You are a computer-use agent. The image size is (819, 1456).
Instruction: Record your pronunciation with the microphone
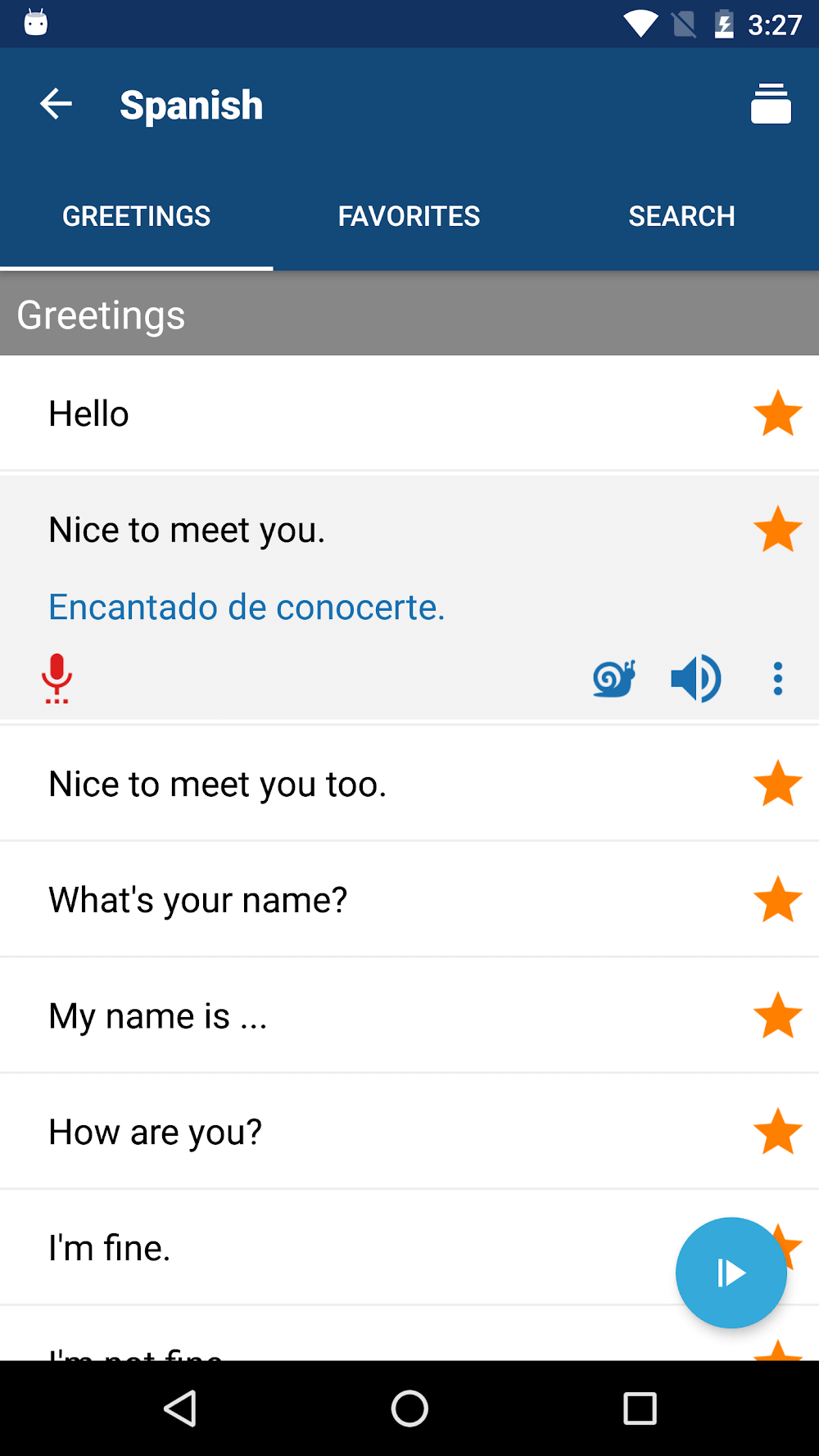pos(57,678)
